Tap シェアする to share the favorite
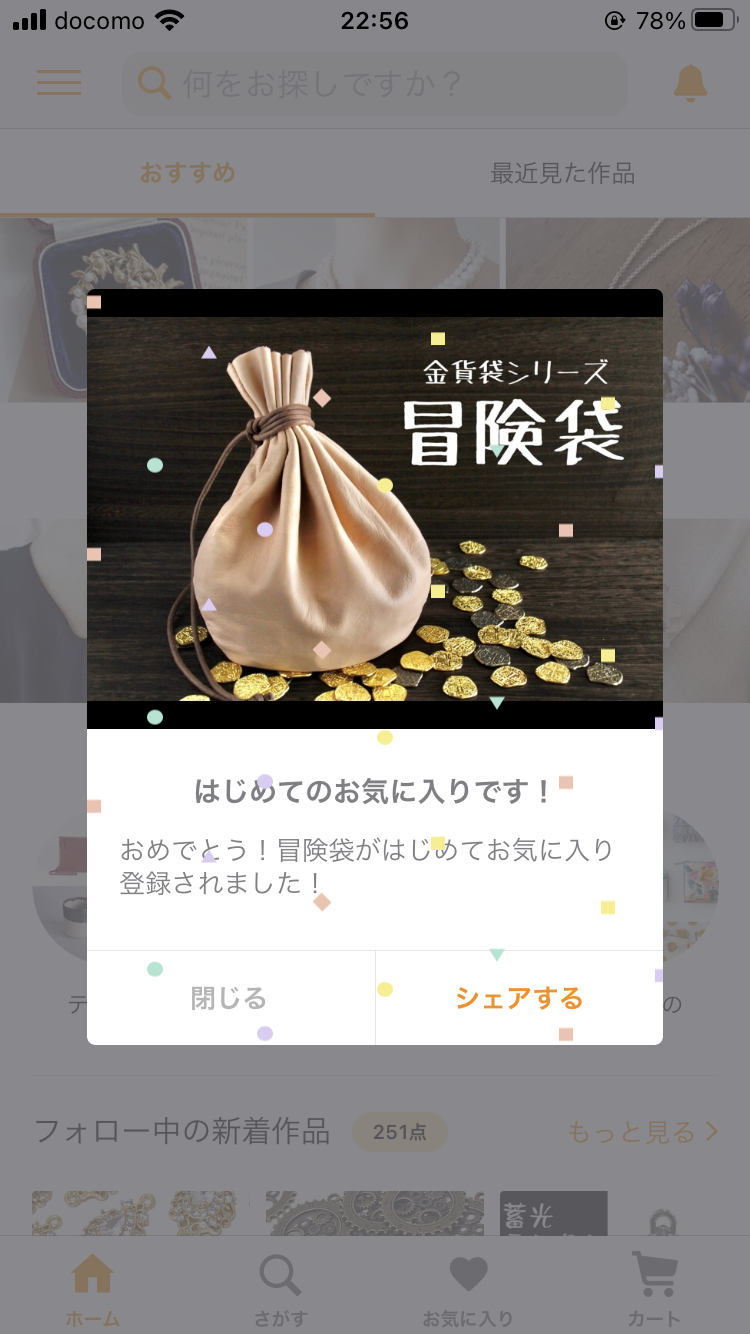This screenshot has height=1334, width=750. tap(518, 998)
